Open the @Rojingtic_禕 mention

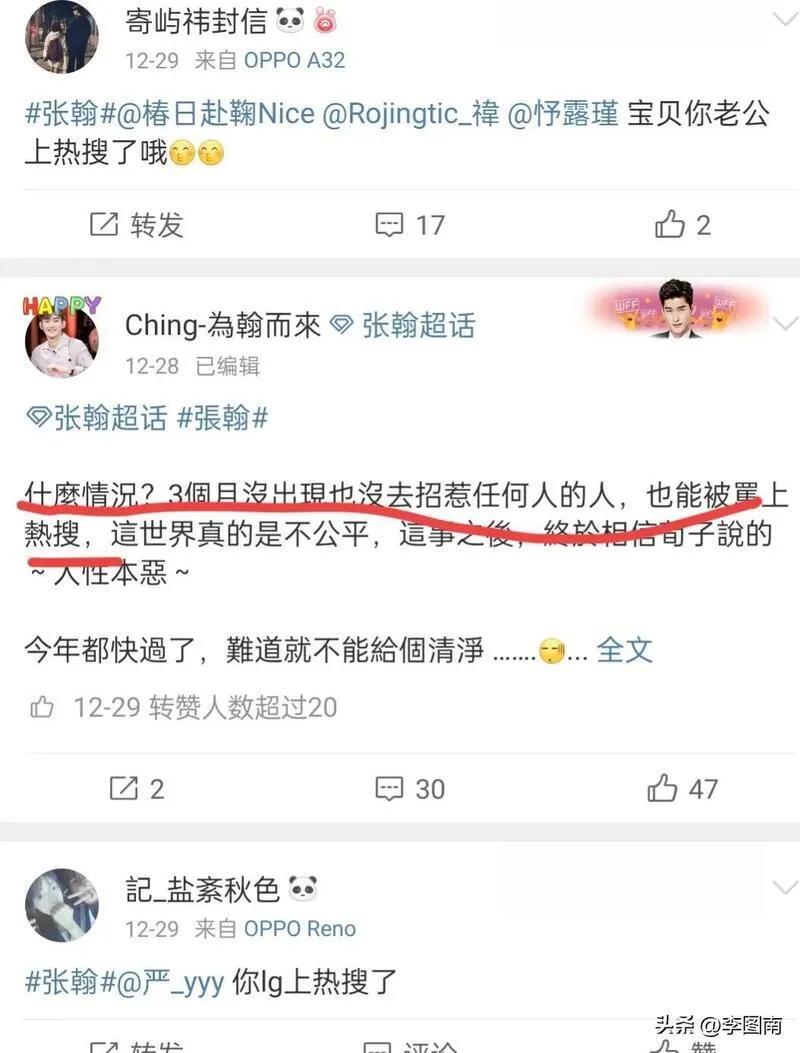coord(411,115)
